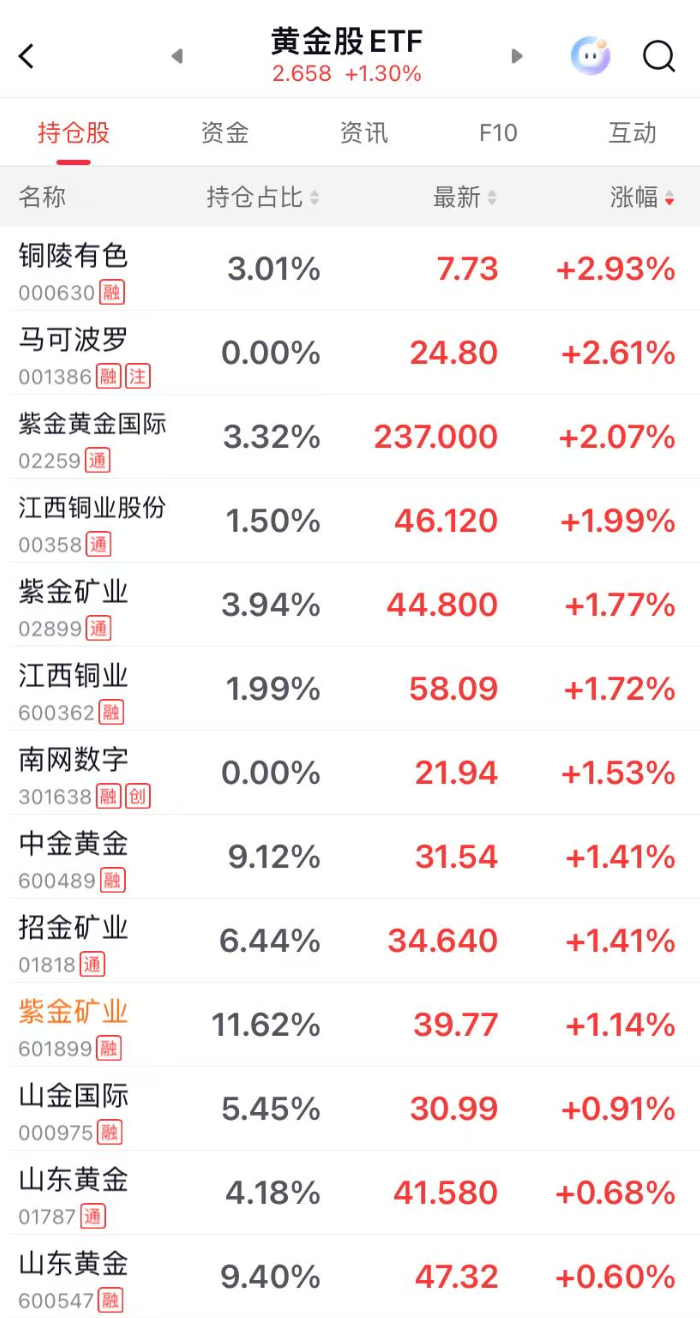This screenshot has width=700, height=1318.
Task: Open the AI assistant robot icon
Action: click(590, 56)
